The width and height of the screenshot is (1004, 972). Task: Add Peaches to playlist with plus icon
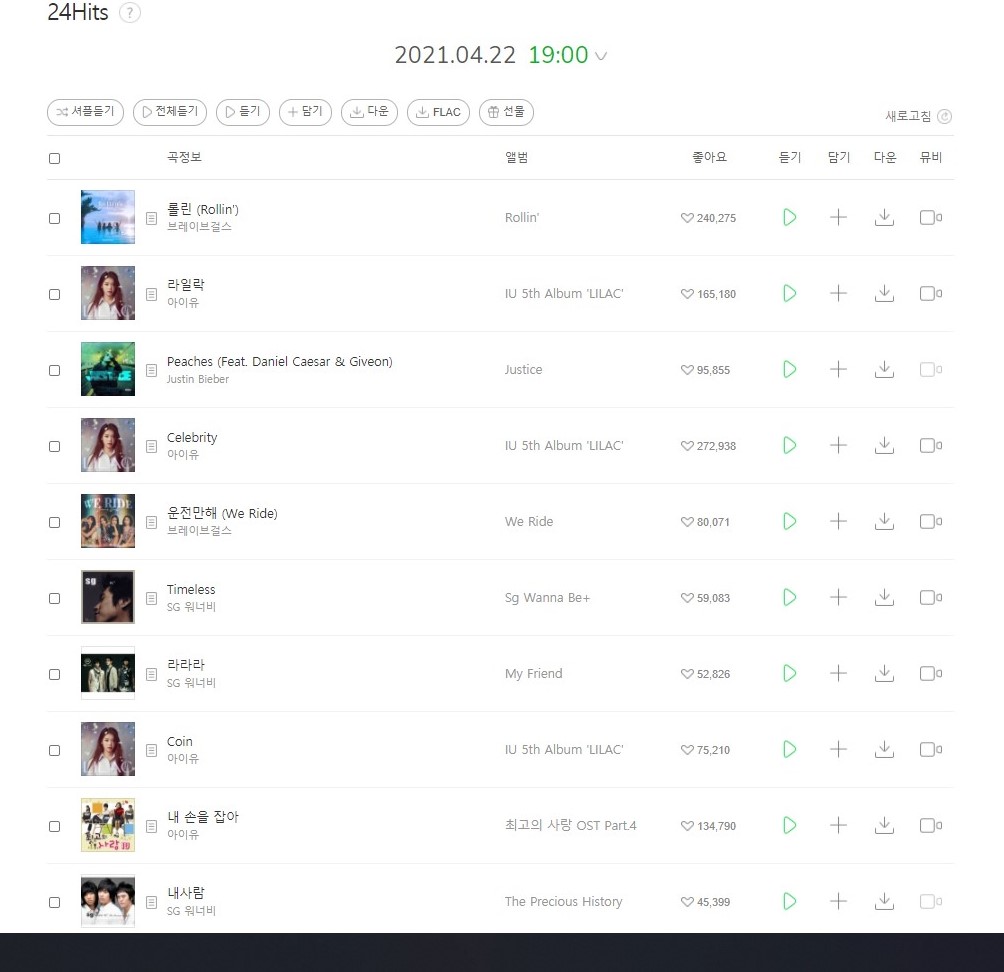click(838, 369)
